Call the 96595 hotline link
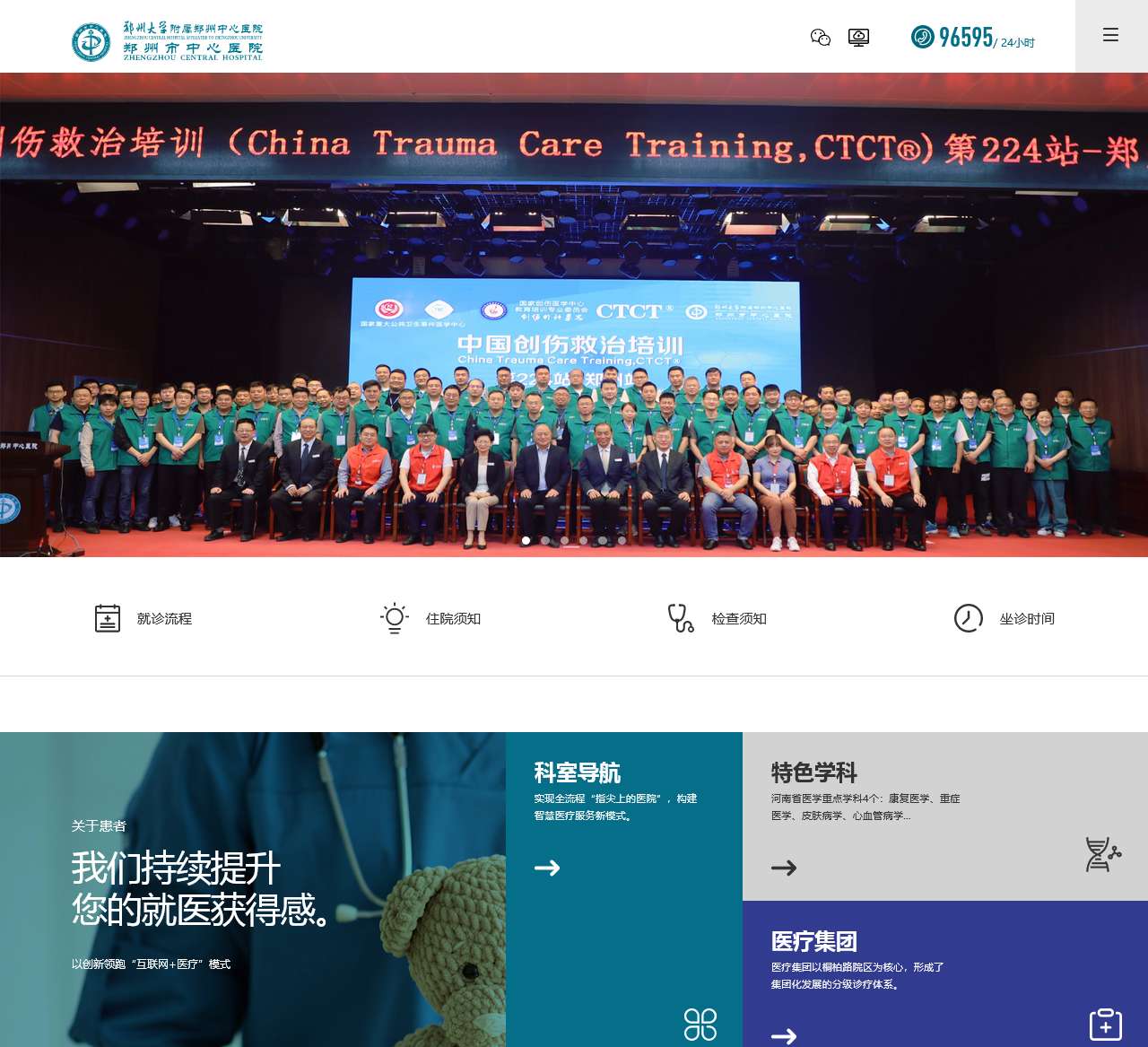1148x1047 pixels. [972, 38]
